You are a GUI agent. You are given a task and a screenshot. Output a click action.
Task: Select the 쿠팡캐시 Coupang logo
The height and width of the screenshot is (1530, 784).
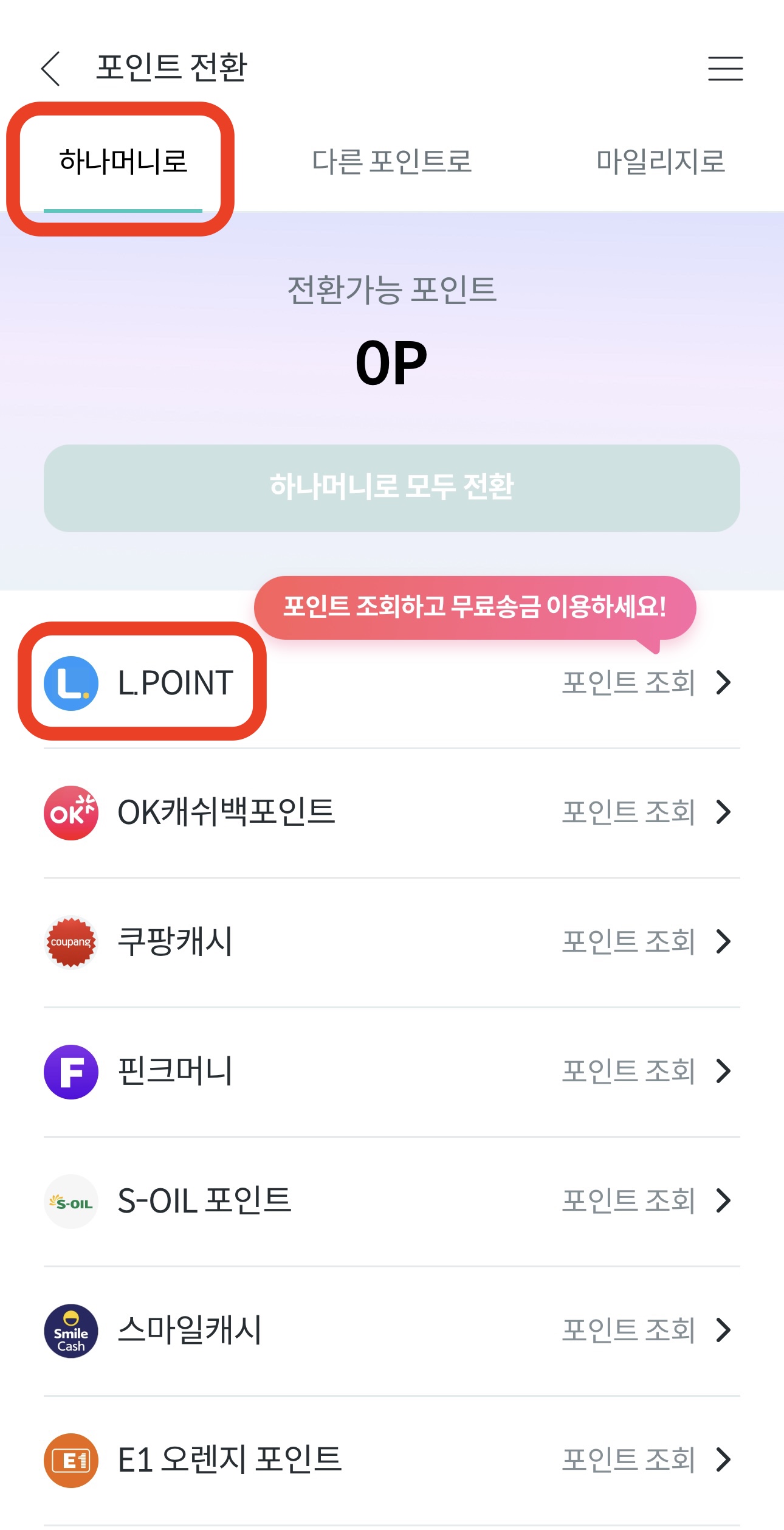(x=70, y=941)
